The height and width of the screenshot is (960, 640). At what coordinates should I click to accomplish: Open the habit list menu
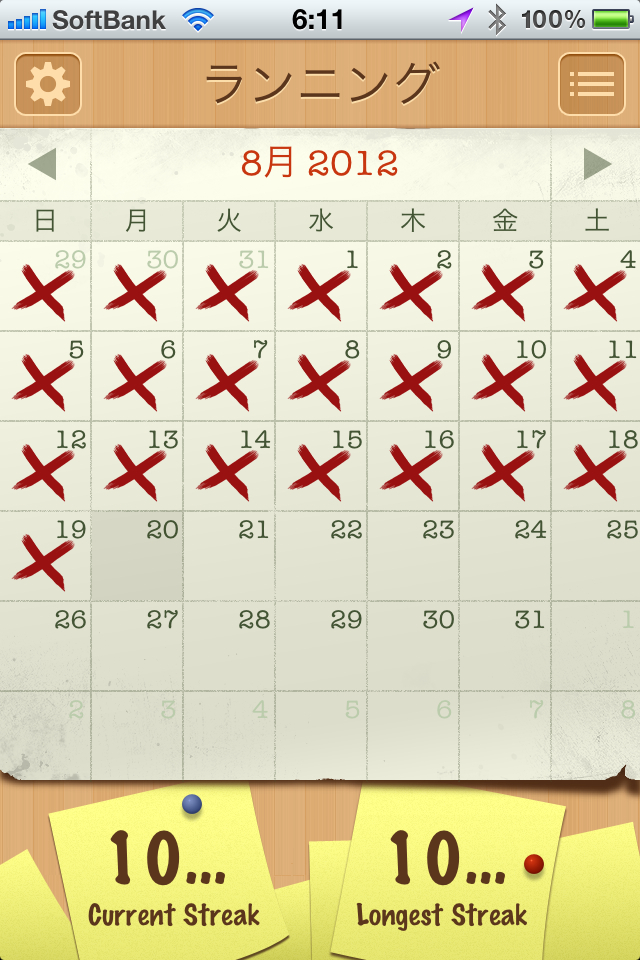point(591,84)
